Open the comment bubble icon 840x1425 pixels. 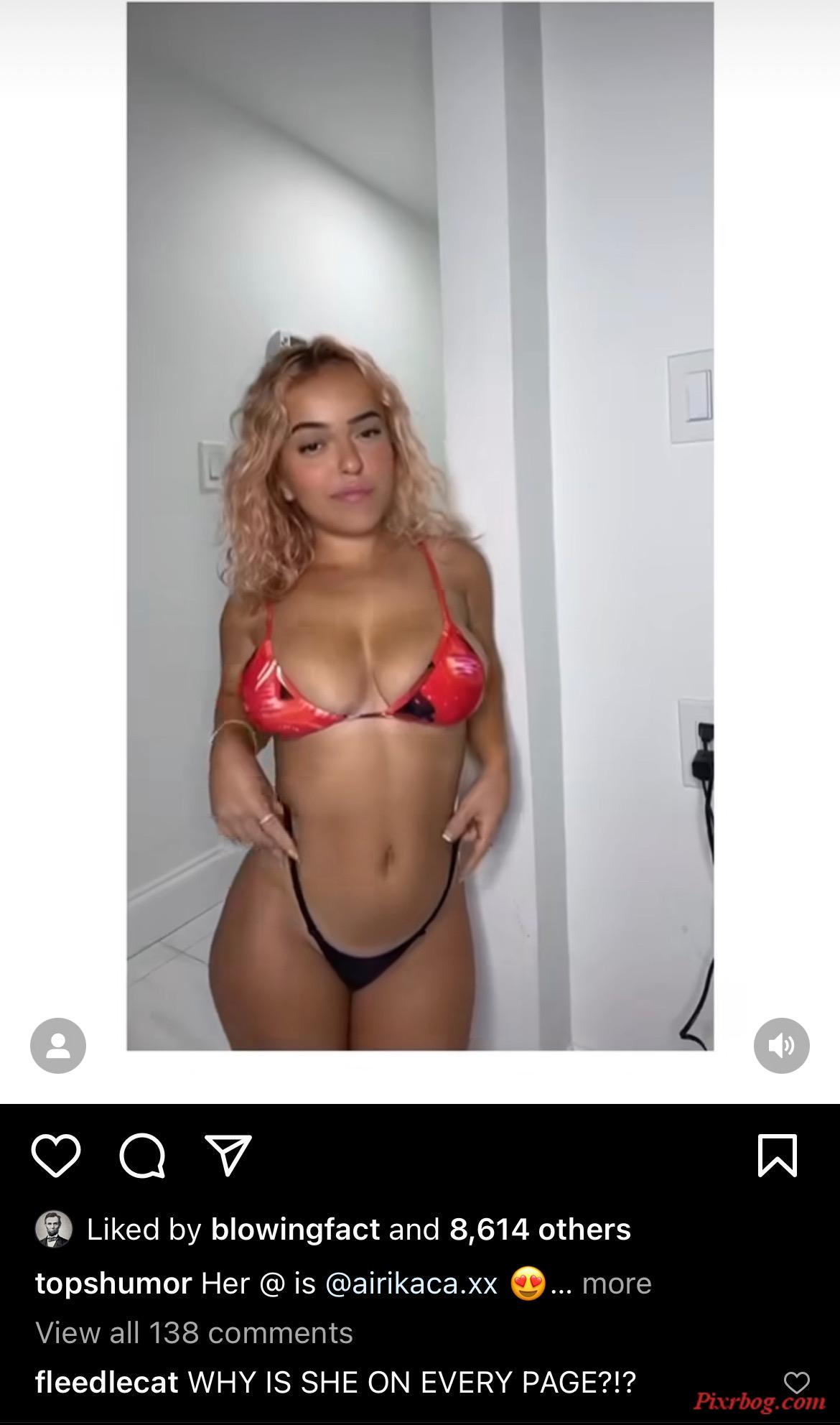click(142, 1156)
